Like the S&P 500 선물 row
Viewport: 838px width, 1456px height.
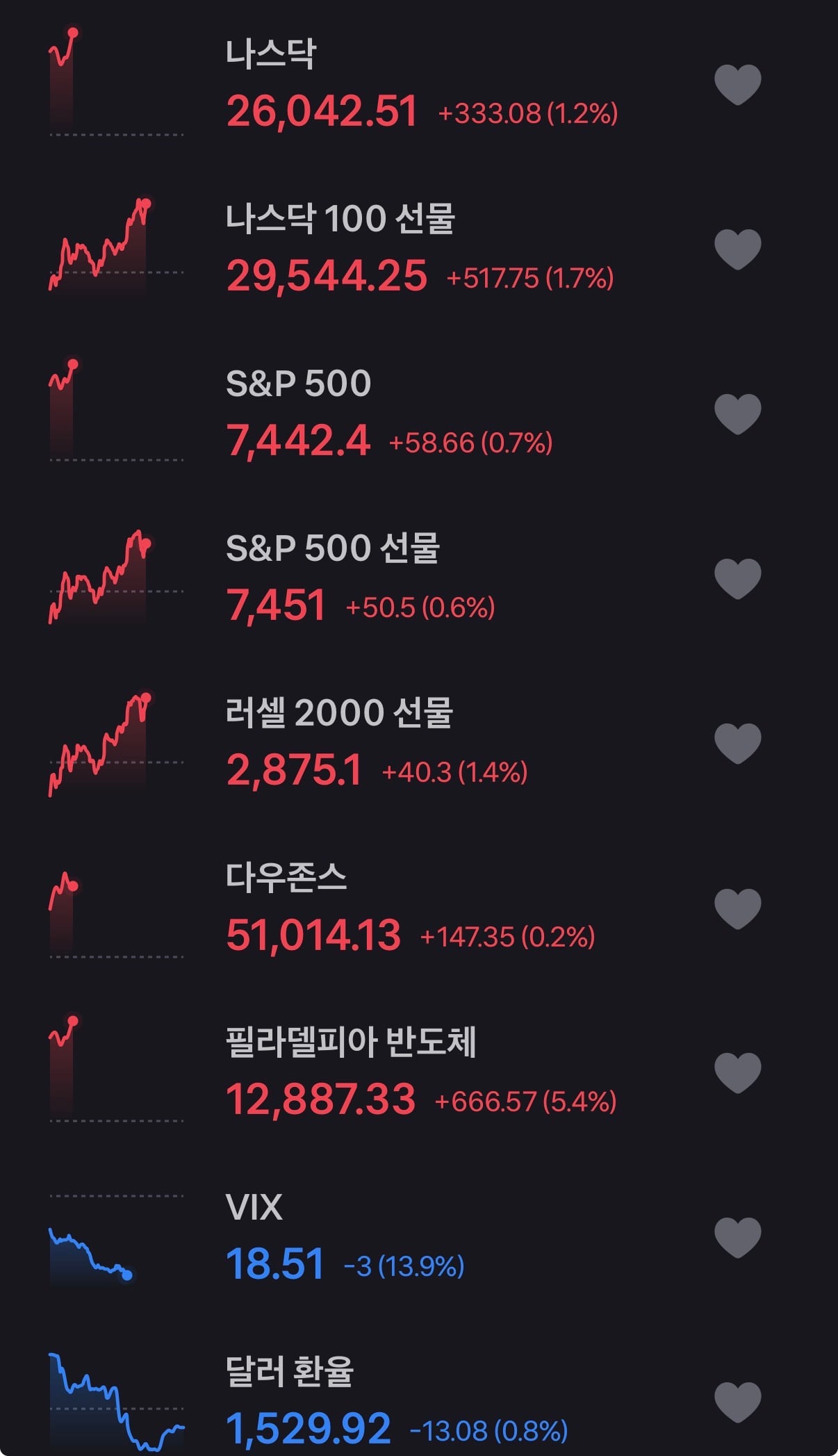tap(738, 579)
